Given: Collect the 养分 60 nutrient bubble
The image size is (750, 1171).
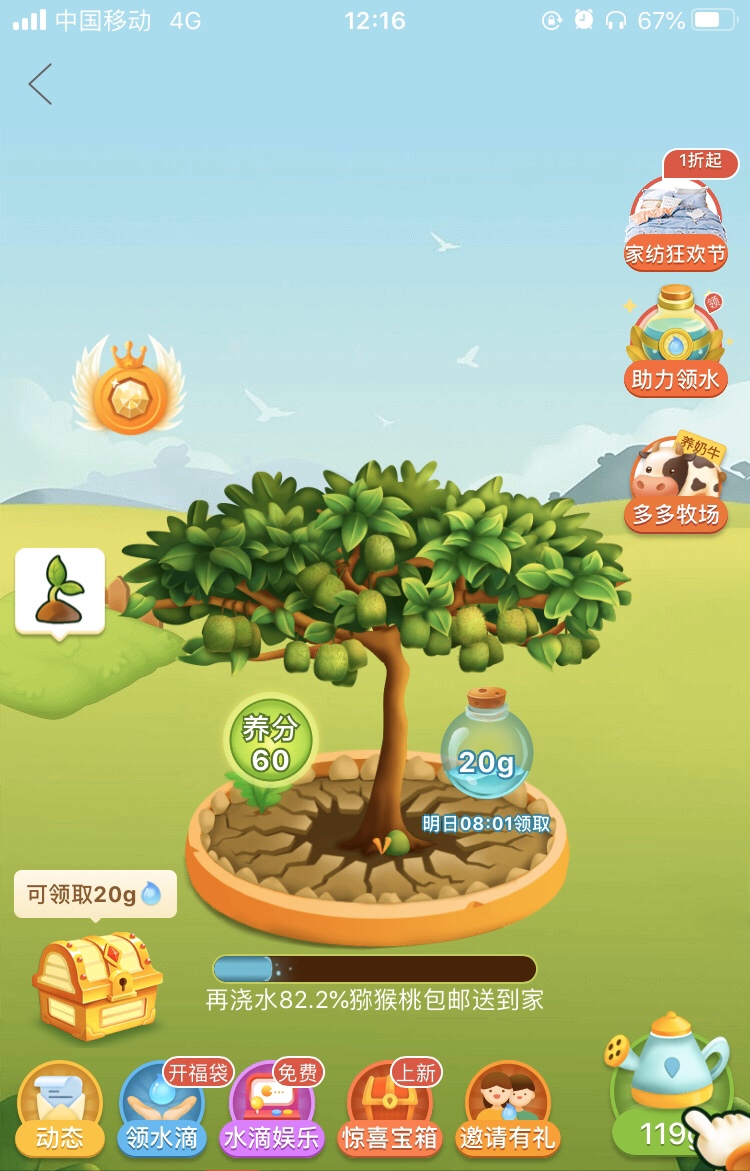Looking at the screenshot, I should [x=270, y=743].
